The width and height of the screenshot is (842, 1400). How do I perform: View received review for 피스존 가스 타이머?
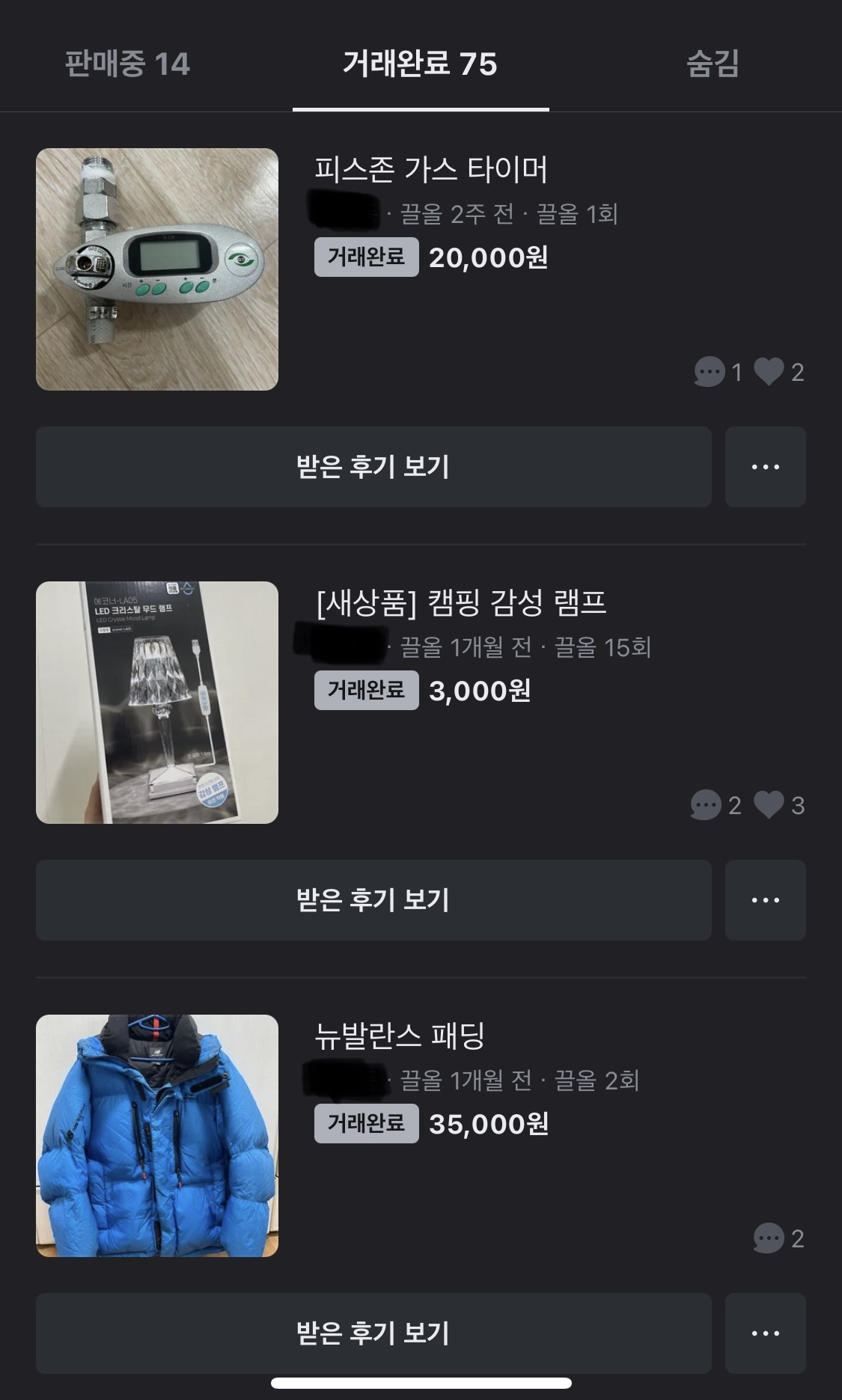tap(373, 467)
